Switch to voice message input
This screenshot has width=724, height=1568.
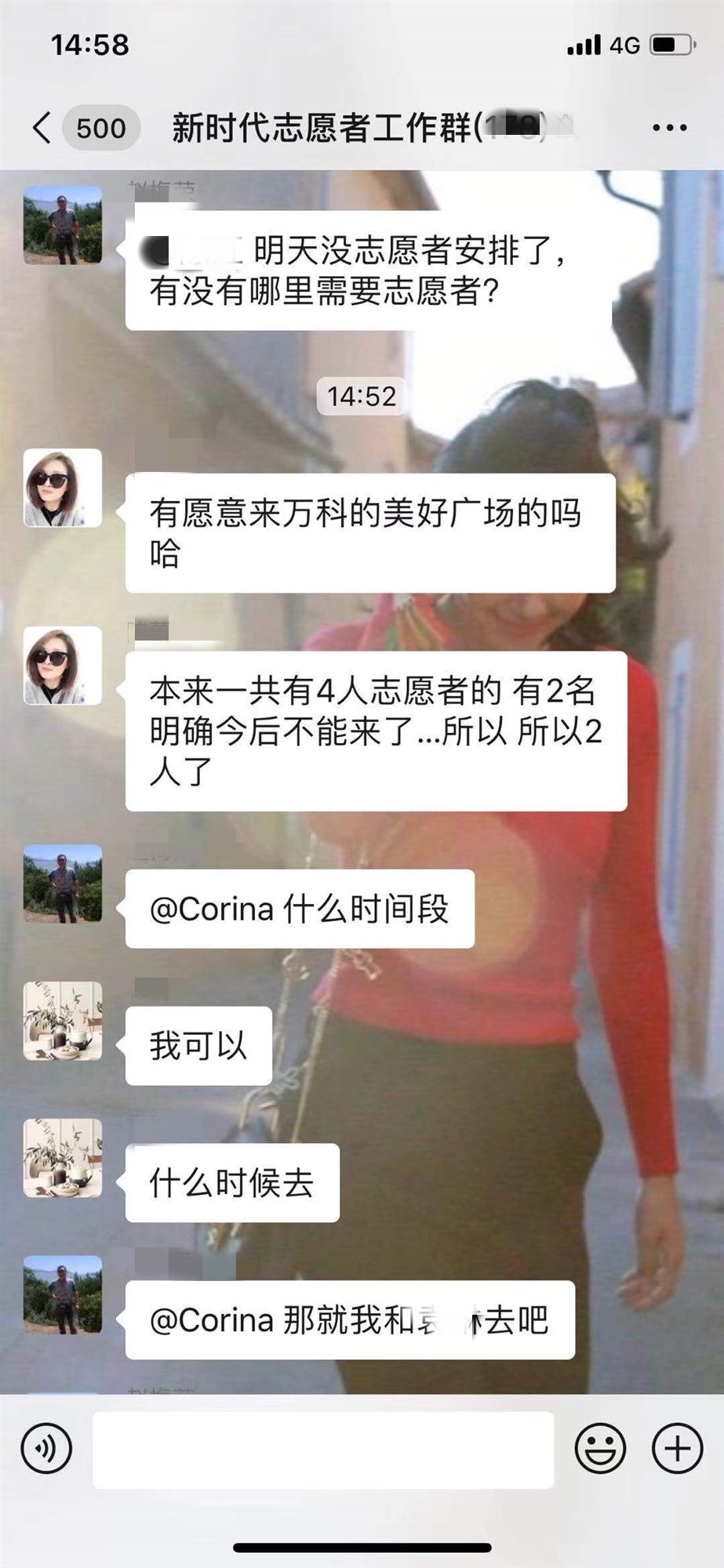click(47, 1448)
